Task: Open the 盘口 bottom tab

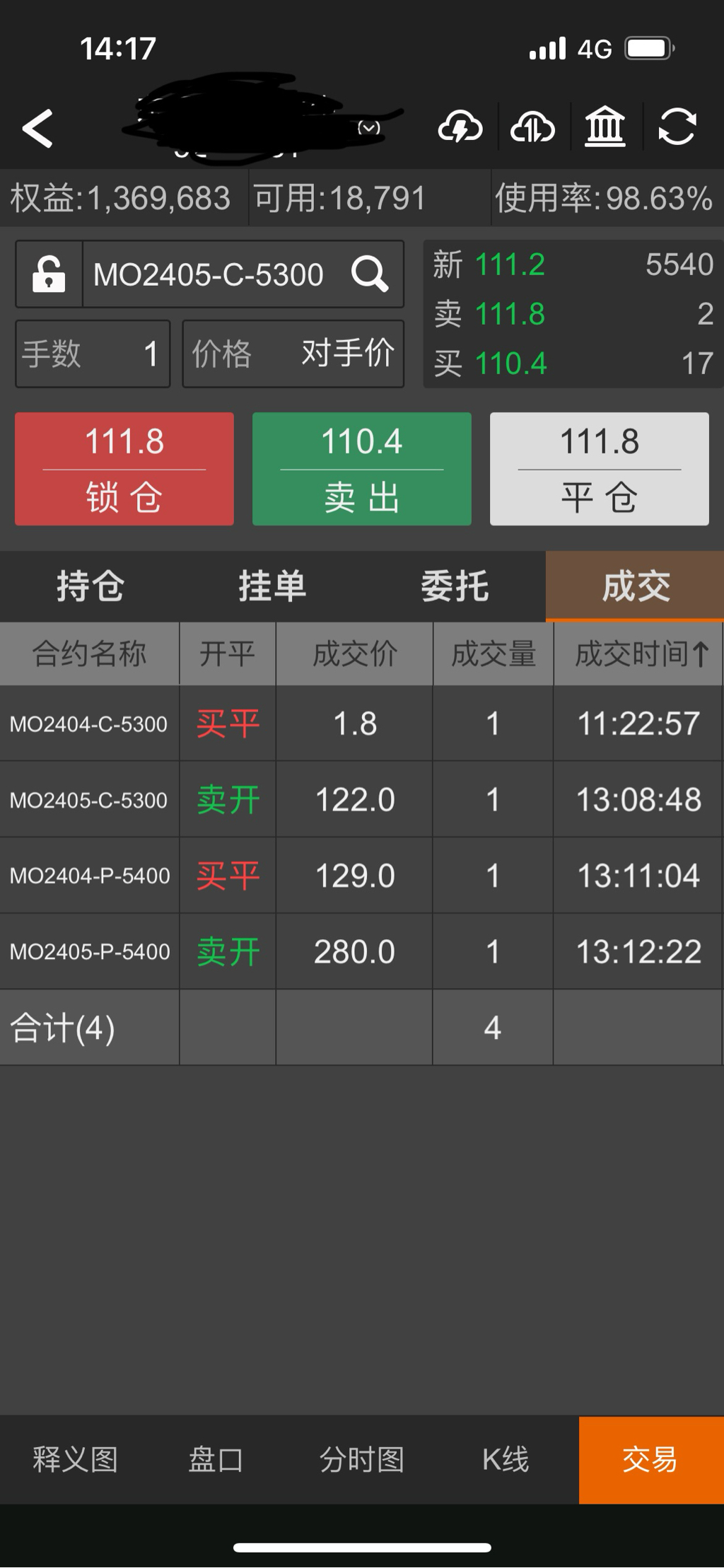Action: (x=216, y=1460)
